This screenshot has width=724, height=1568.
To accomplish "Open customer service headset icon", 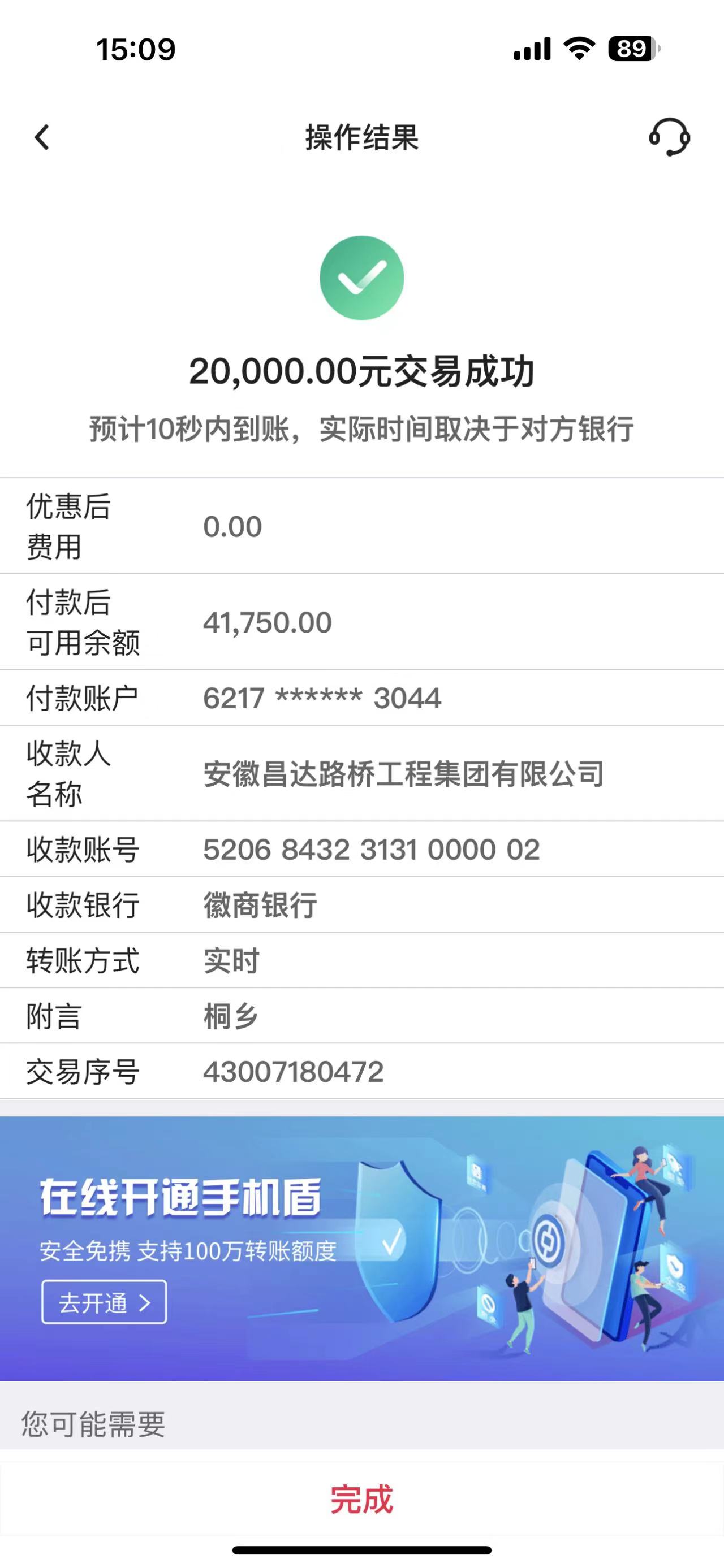I will point(669,137).
